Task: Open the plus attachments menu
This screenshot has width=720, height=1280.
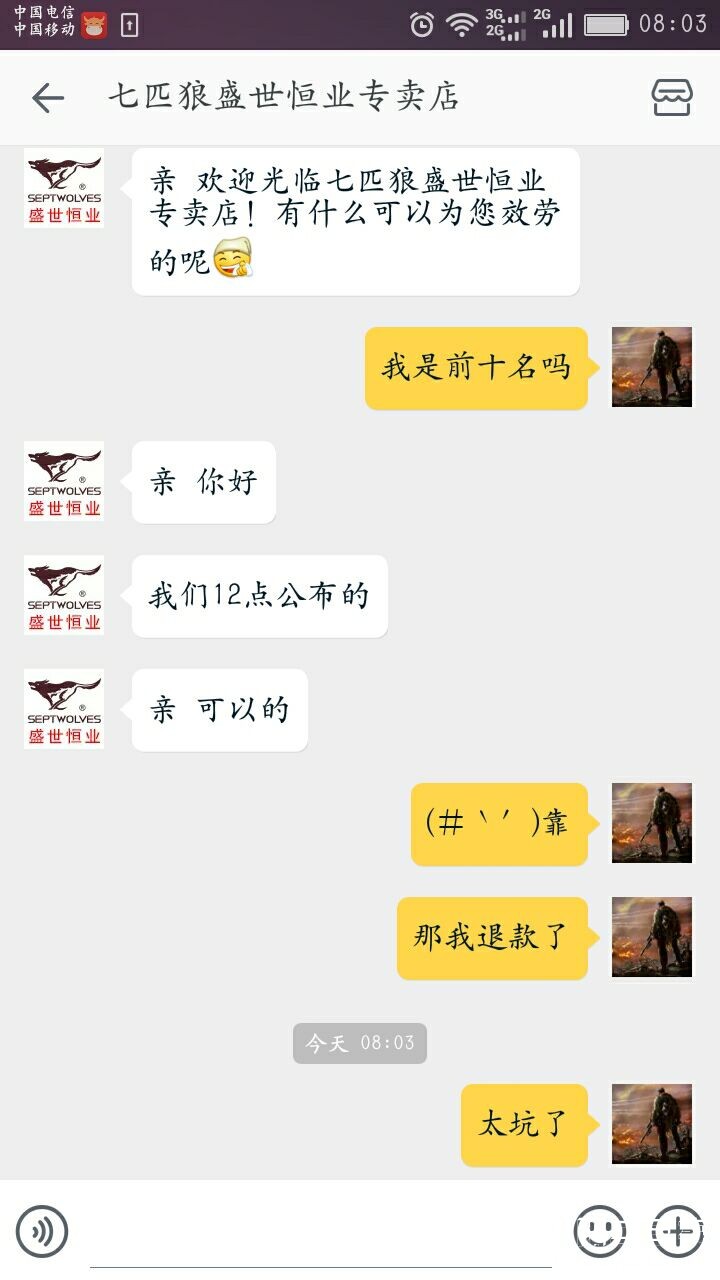Action: coord(677,1231)
